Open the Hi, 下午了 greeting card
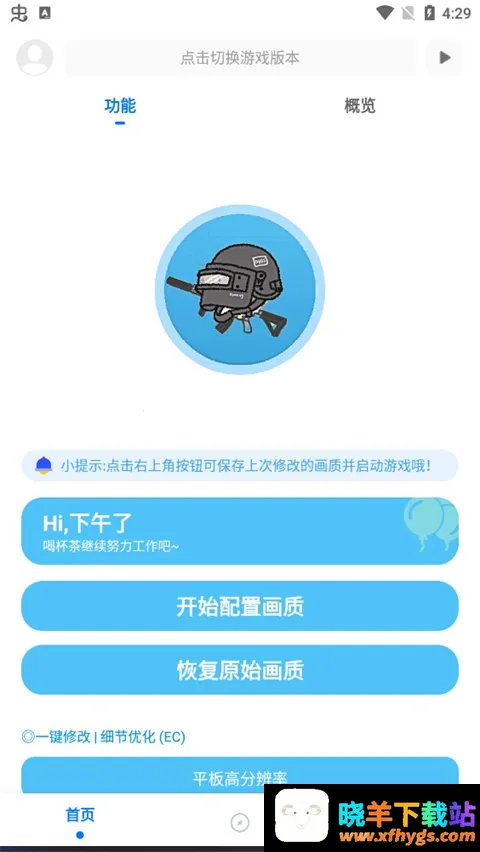The height and width of the screenshot is (852, 480). [x=240, y=531]
